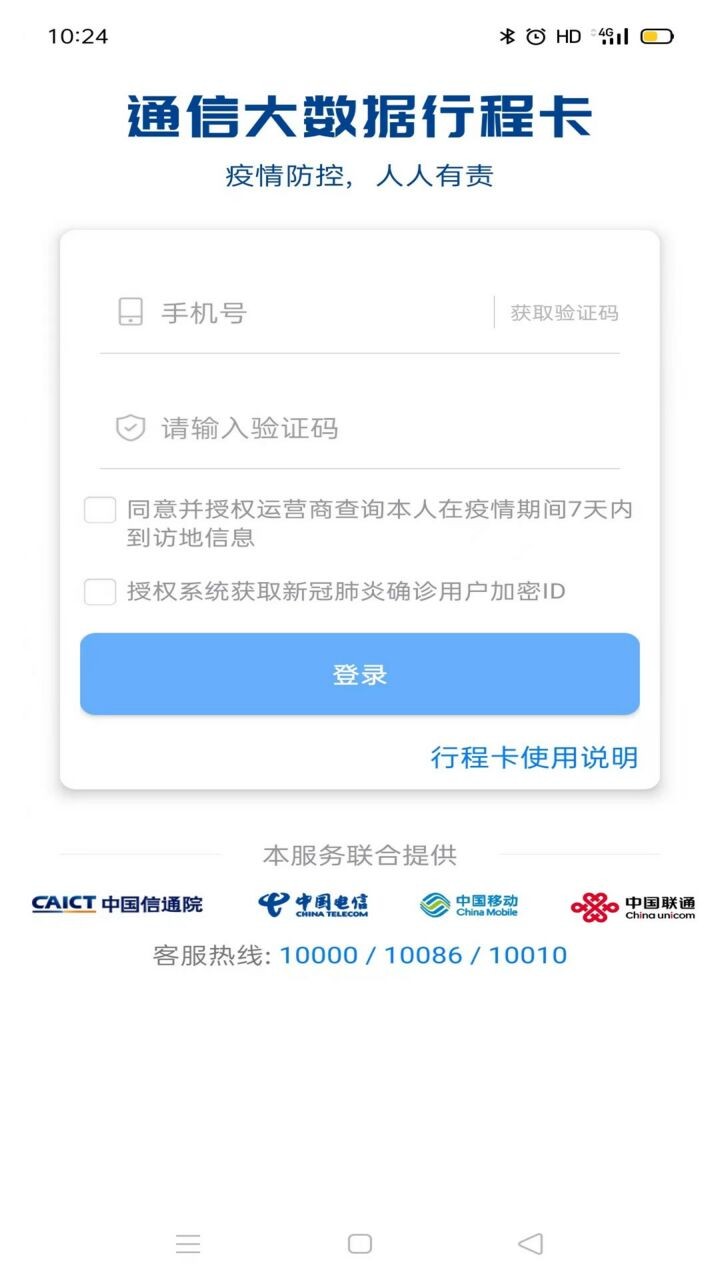Click the Bluetooth icon in status bar

click(509, 36)
